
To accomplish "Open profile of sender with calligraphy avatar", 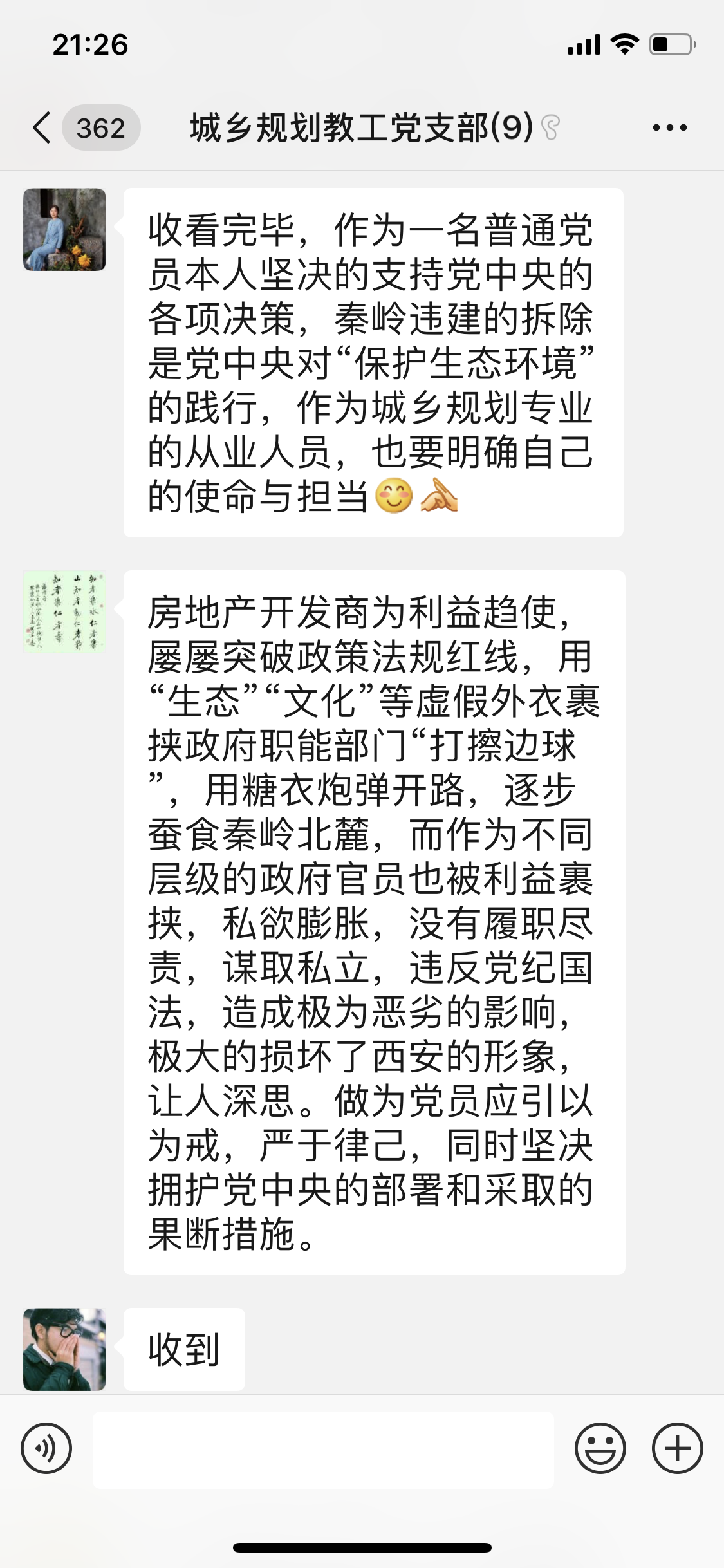I will point(64,611).
